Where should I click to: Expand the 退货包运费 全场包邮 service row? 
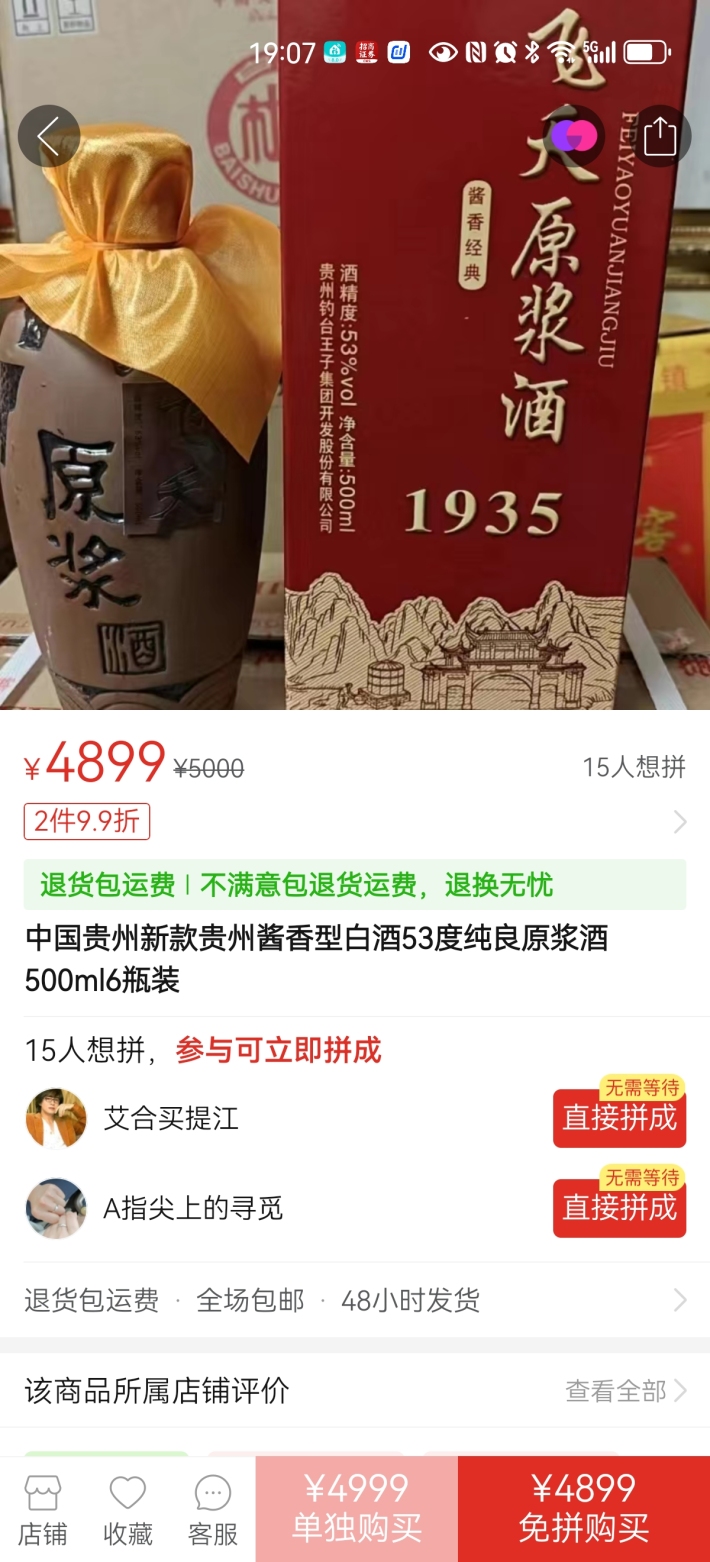[x=355, y=1300]
